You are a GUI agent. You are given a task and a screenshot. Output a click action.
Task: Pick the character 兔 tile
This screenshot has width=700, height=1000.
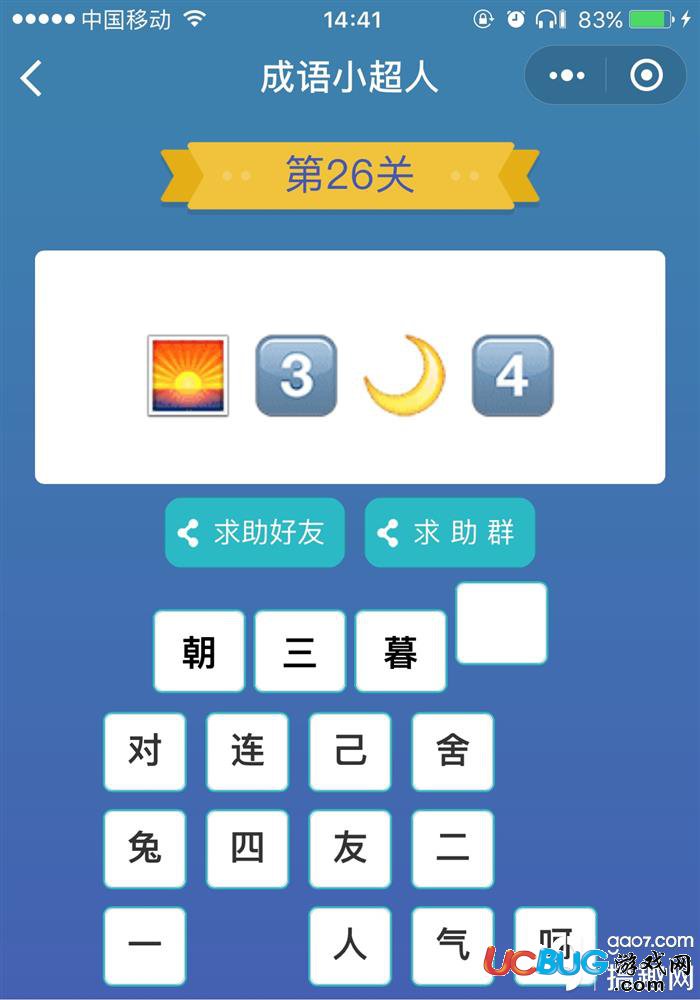pyautogui.click(x=145, y=849)
